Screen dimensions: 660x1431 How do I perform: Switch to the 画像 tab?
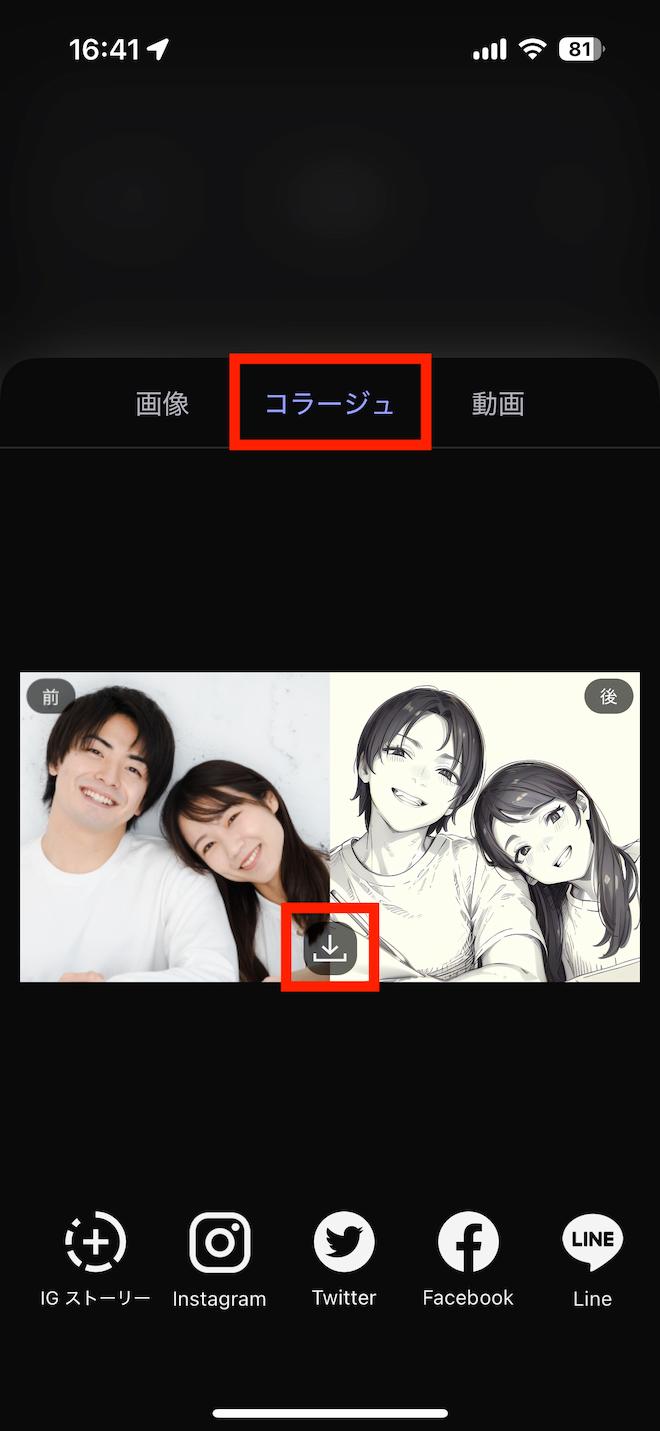pos(162,404)
